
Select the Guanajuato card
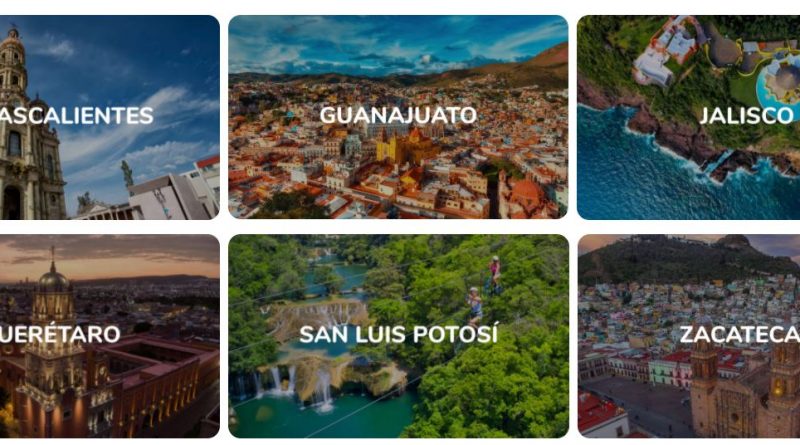click(x=398, y=117)
